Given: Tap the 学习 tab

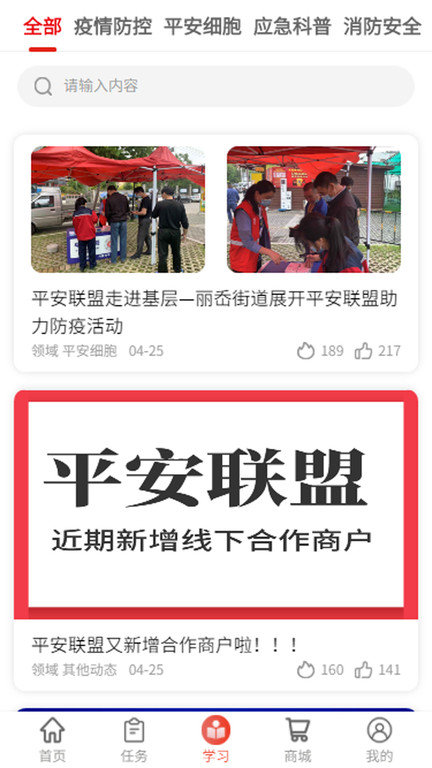Looking at the screenshot, I should click(x=216, y=739).
